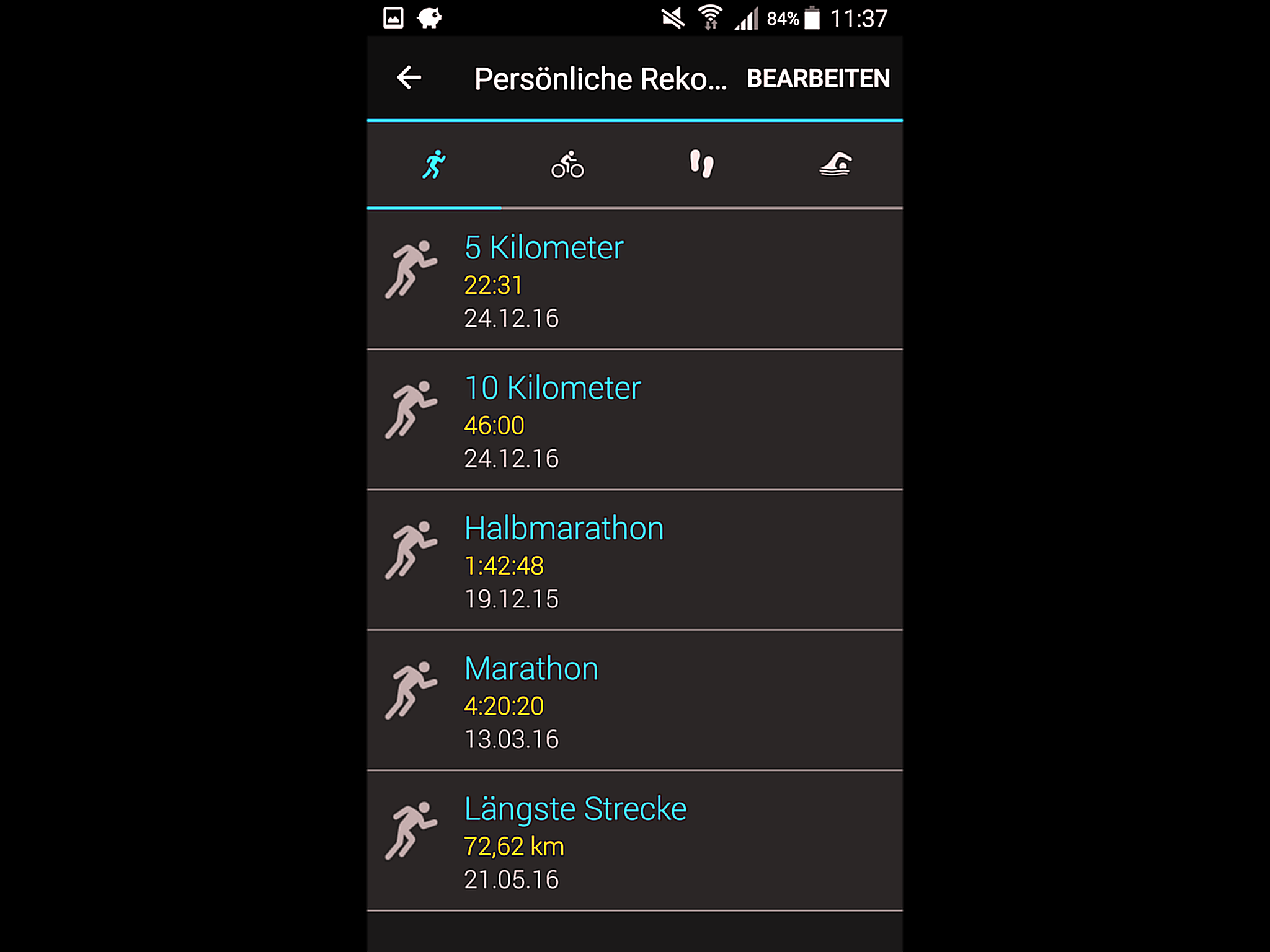Open the Längste Strecke record
The height and width of the screenshot is (952, 1270).
click(x=634, y=841)
